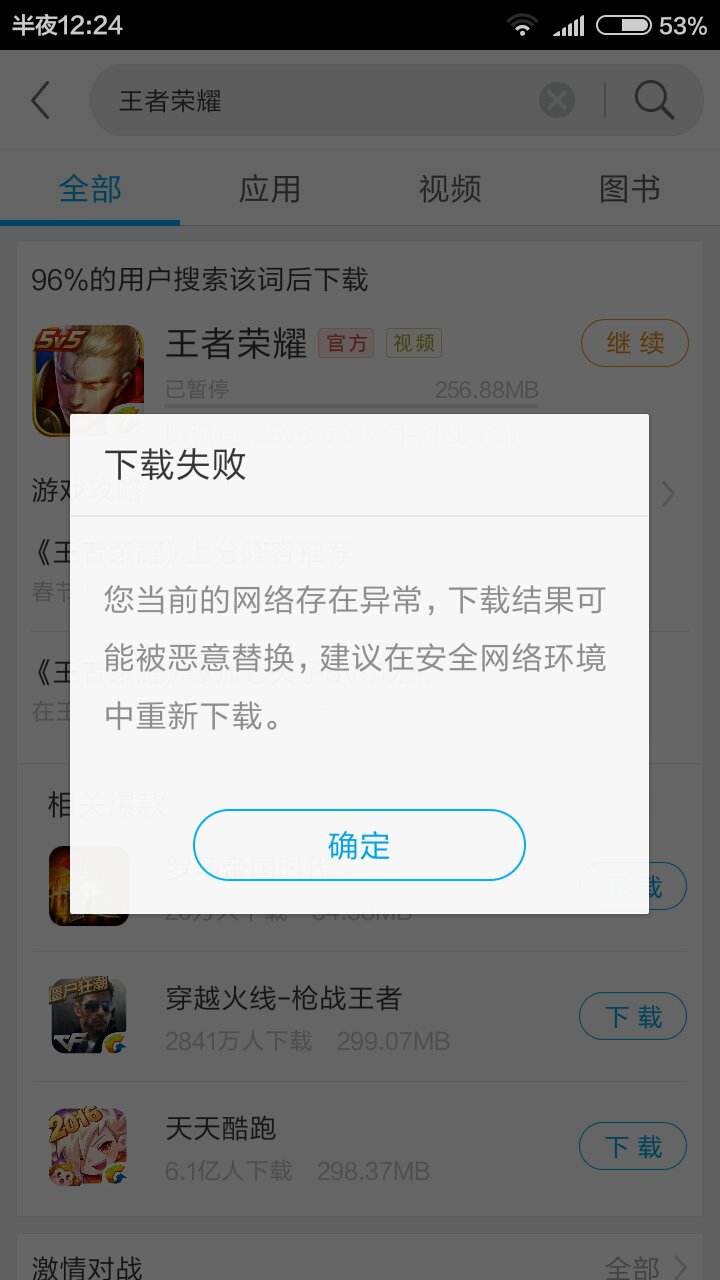Go back using the arrow icon
Screen dimensions: 720x1280
[40, 101]
